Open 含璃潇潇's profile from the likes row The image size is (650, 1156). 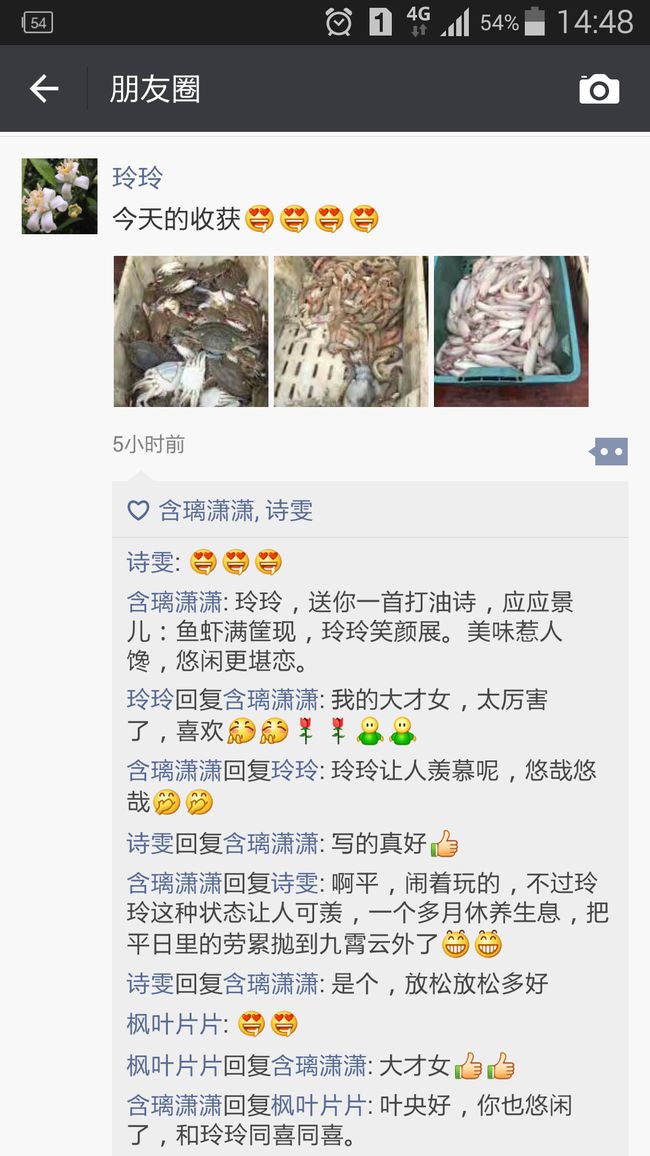point(206,510)
